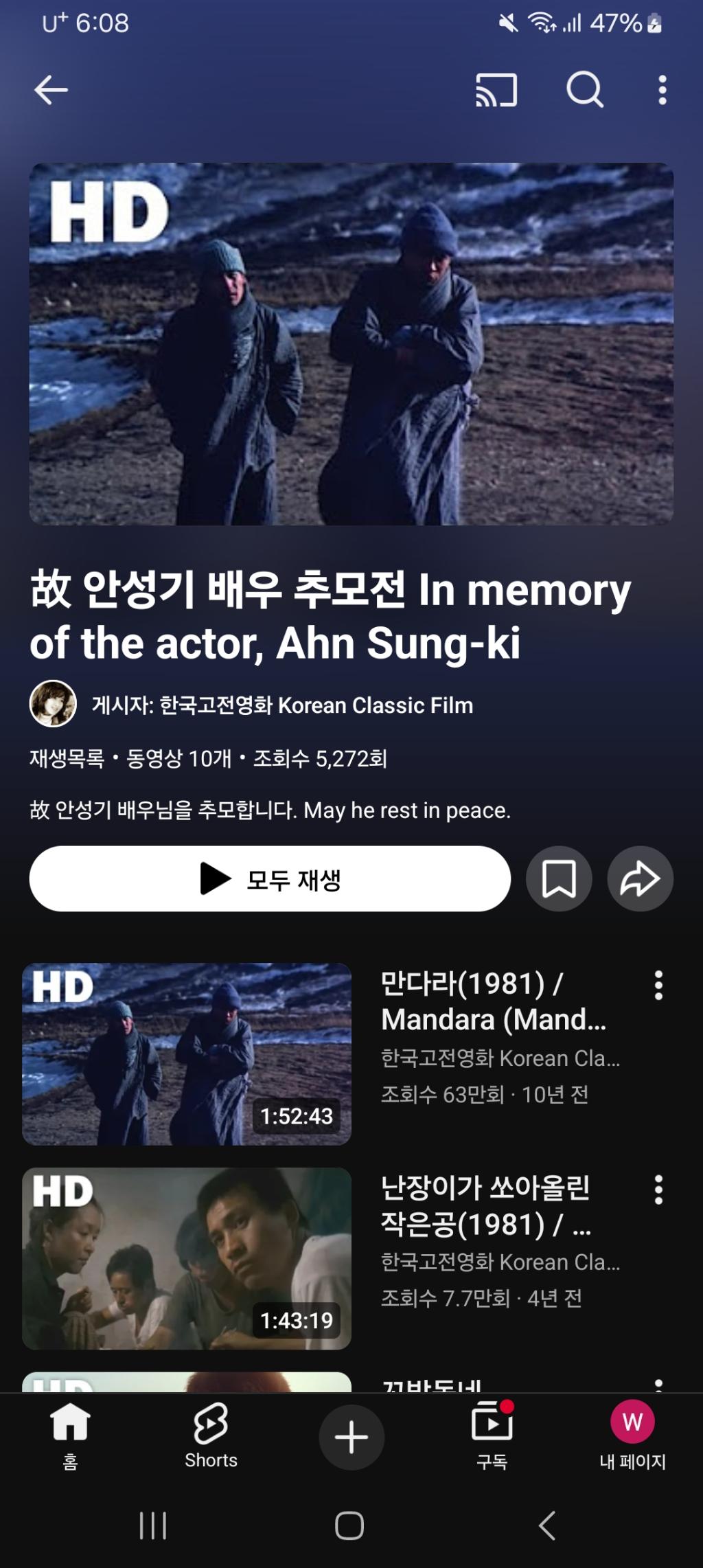Open YouTube search
703x1568 pixels.
coord(584,89)
